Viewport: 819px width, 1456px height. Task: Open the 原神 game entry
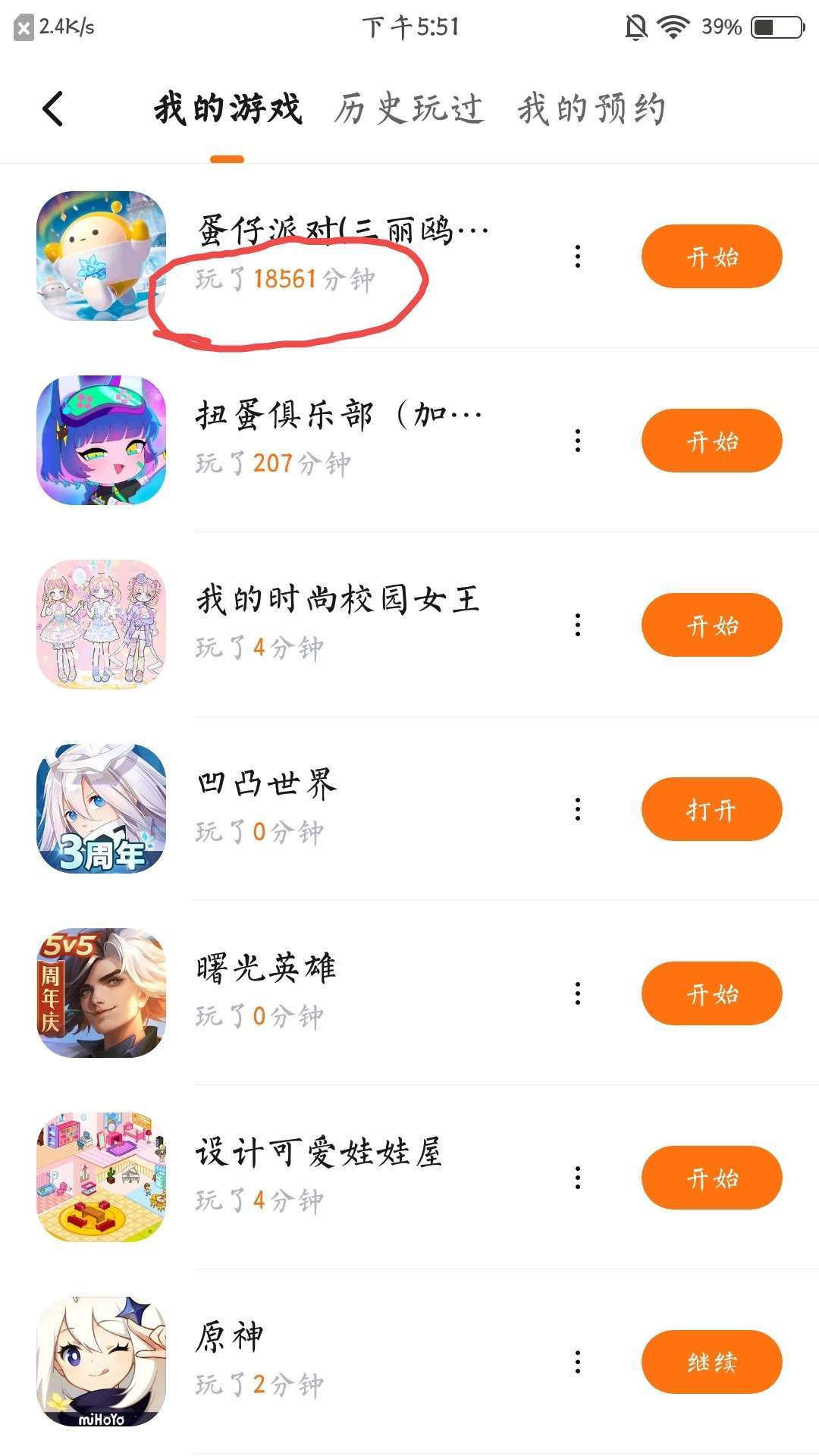(229, 1338)
